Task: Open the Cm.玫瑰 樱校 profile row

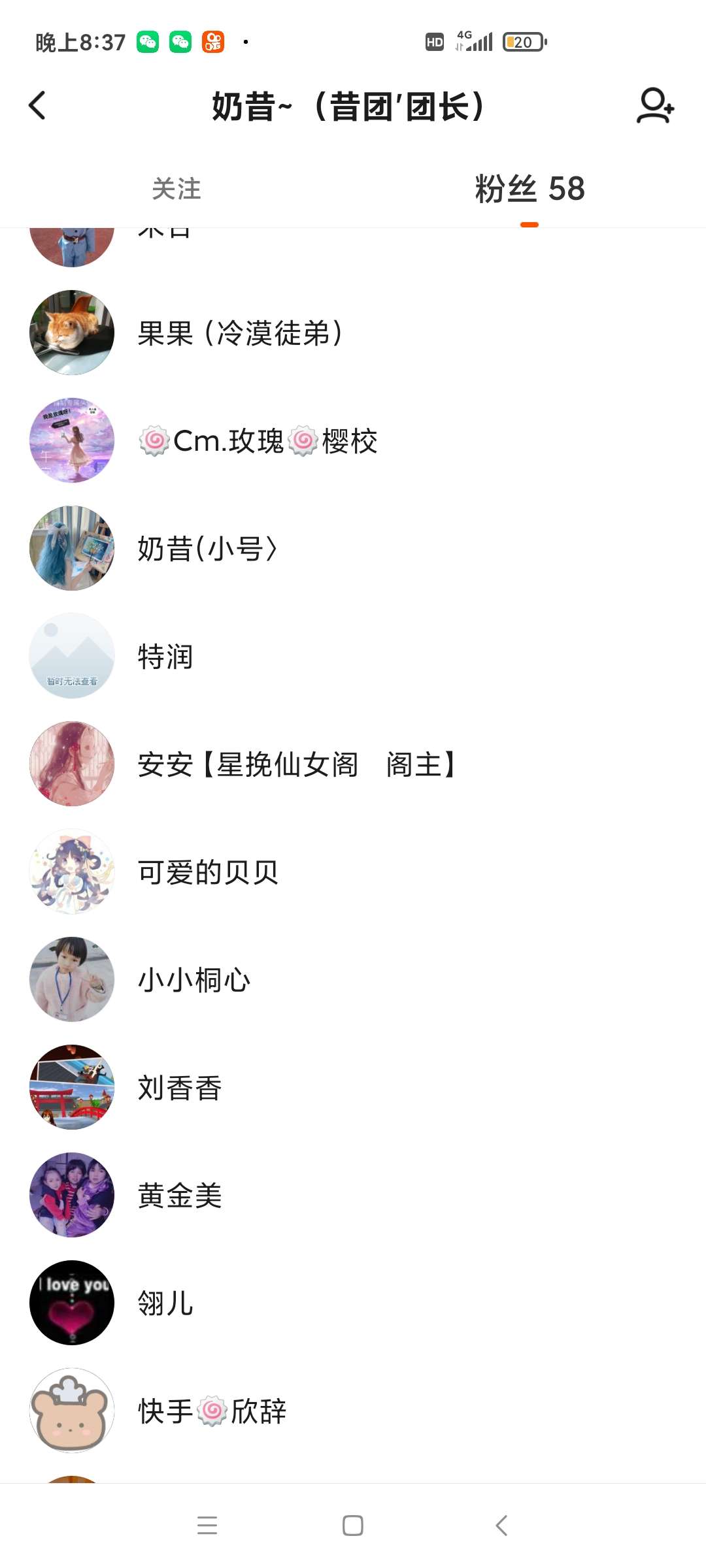Action: click(x=258, y=441)
